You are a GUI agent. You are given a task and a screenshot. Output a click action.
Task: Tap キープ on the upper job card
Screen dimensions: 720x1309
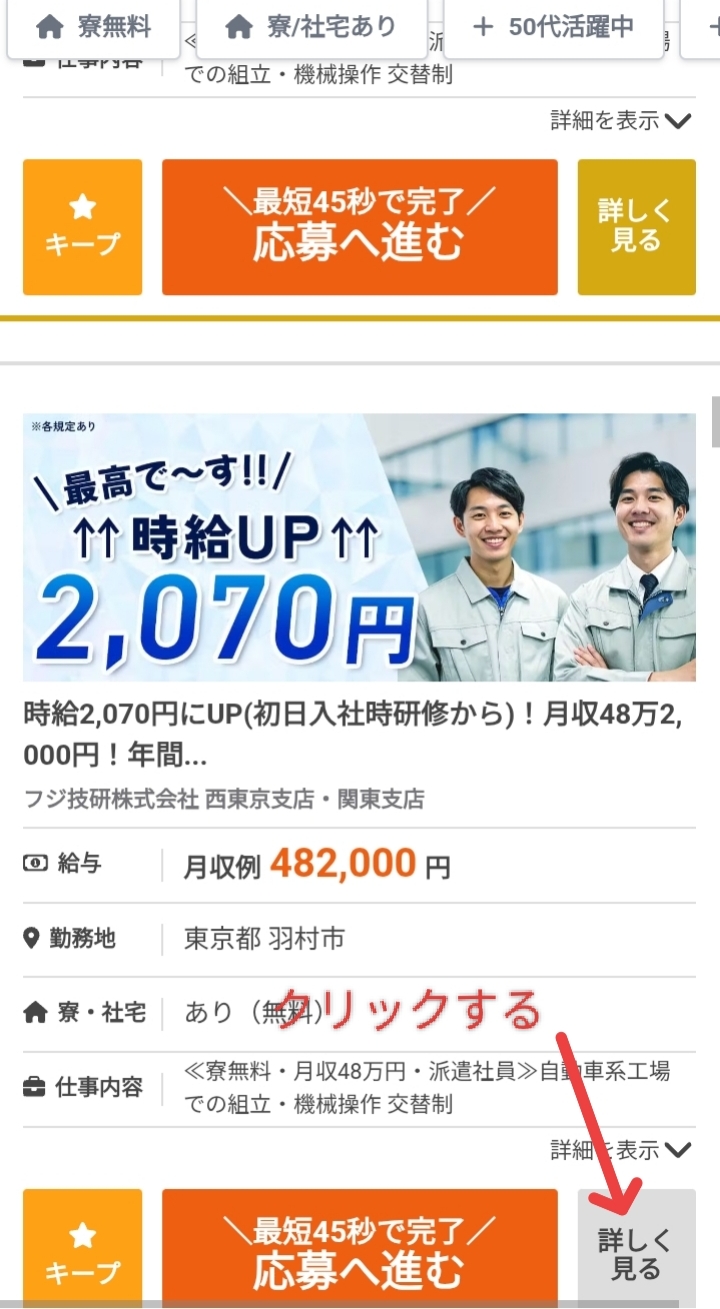[x=83, y=227]
